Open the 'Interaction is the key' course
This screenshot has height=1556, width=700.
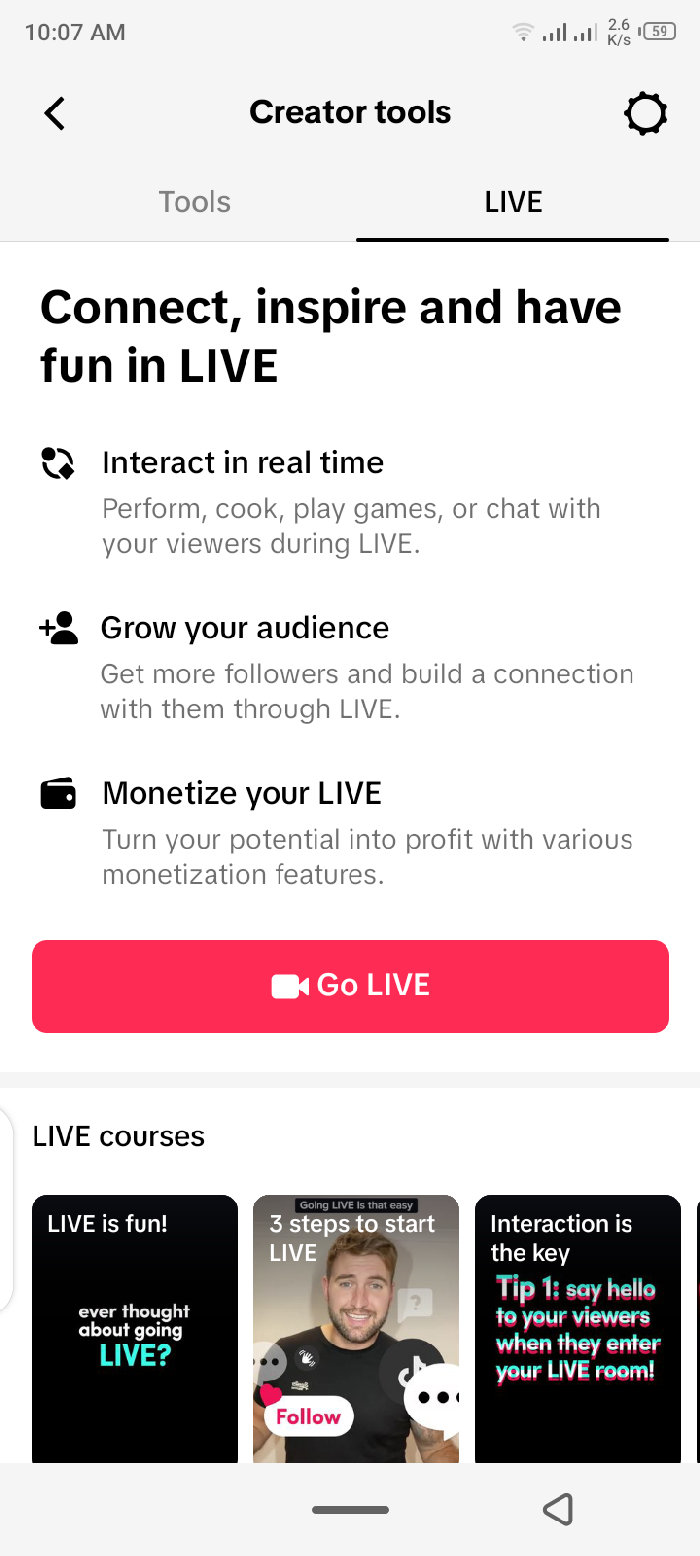577,1328
